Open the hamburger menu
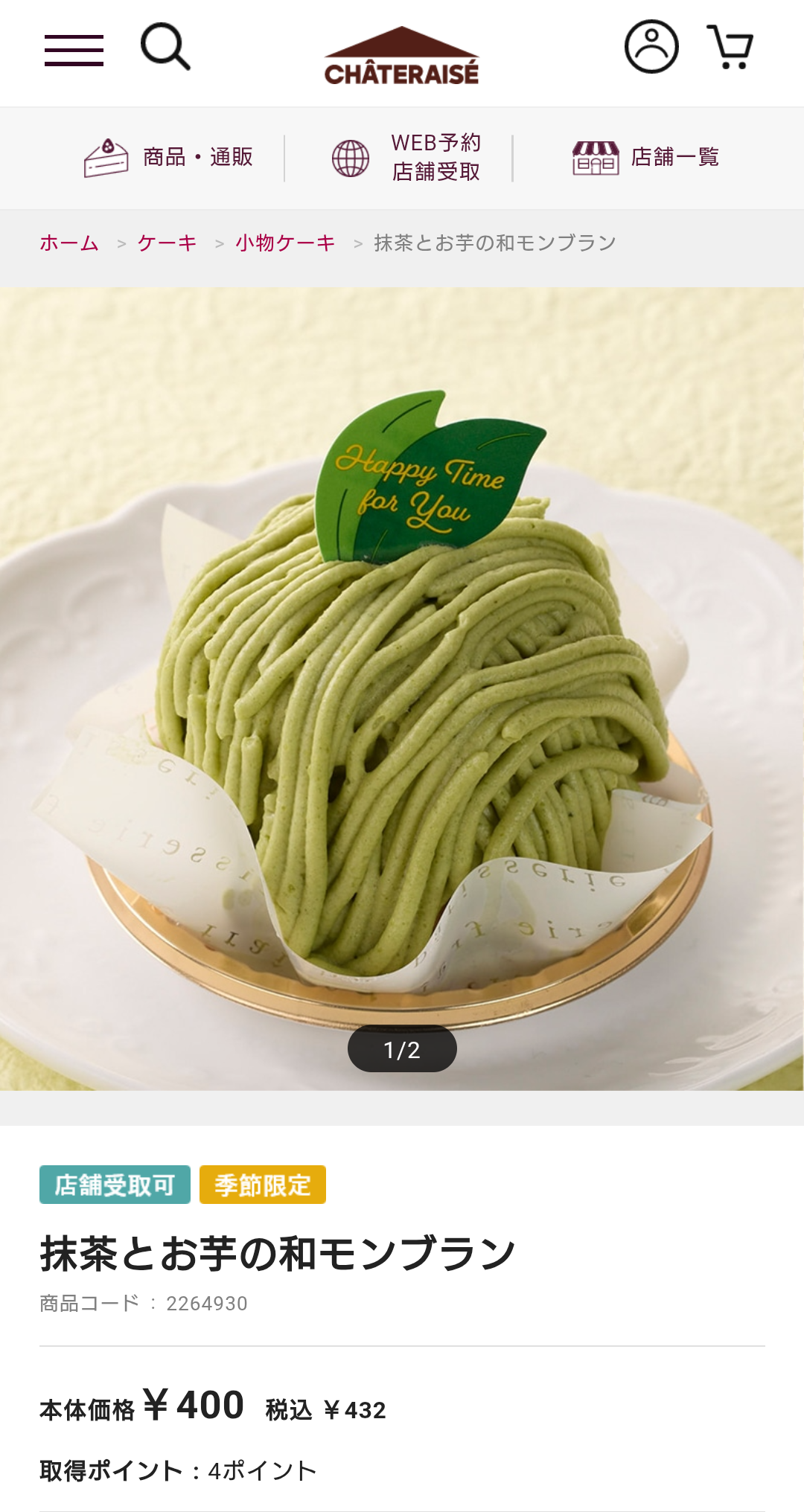804x1512 pixels. (74, 50)
